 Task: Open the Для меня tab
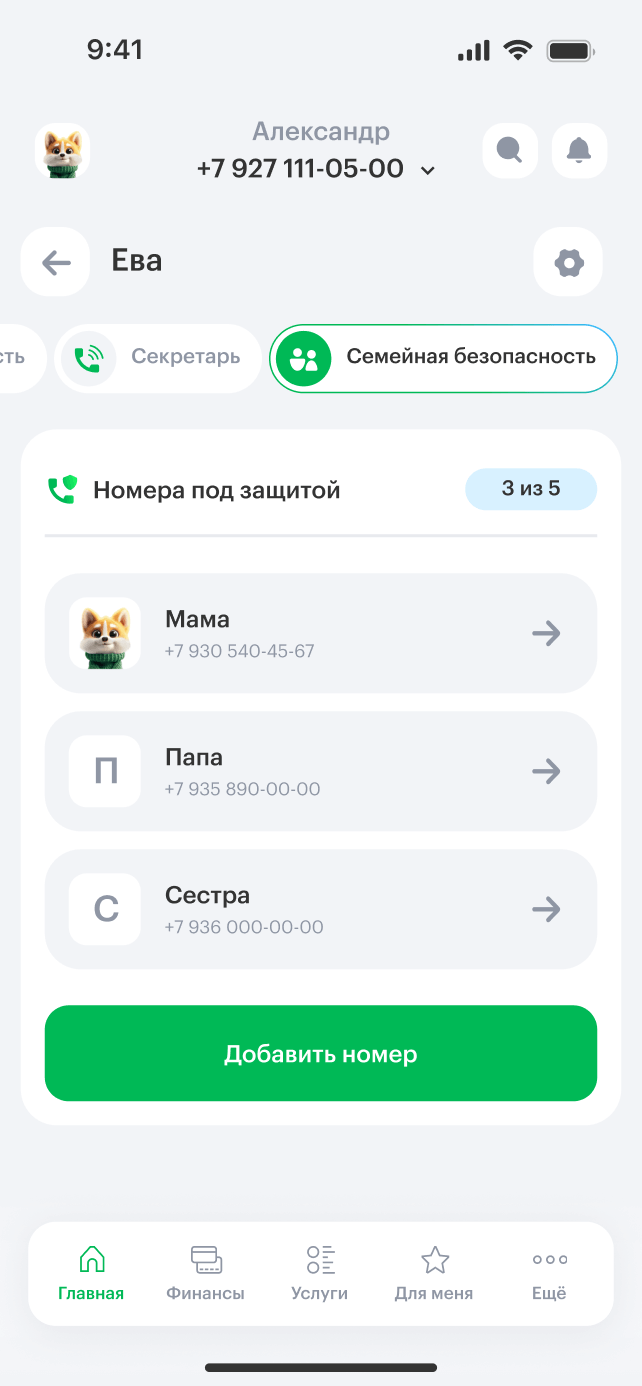click(434, 1274)
